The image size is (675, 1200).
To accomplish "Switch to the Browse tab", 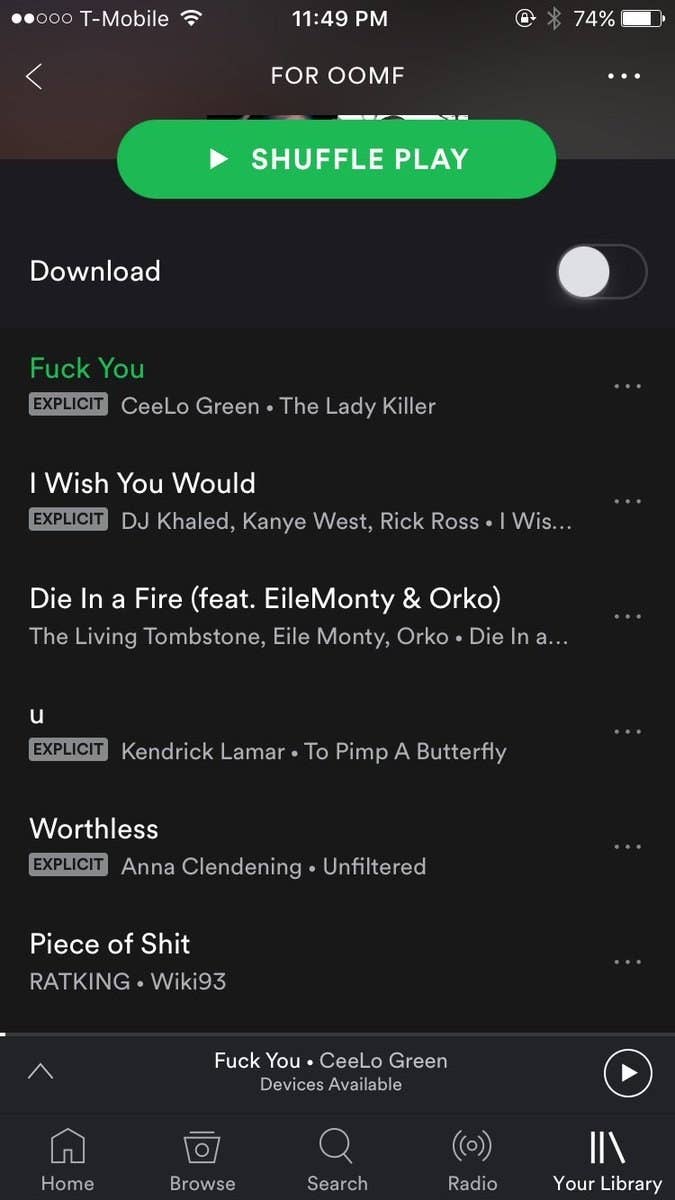I will pos(202,1160).
